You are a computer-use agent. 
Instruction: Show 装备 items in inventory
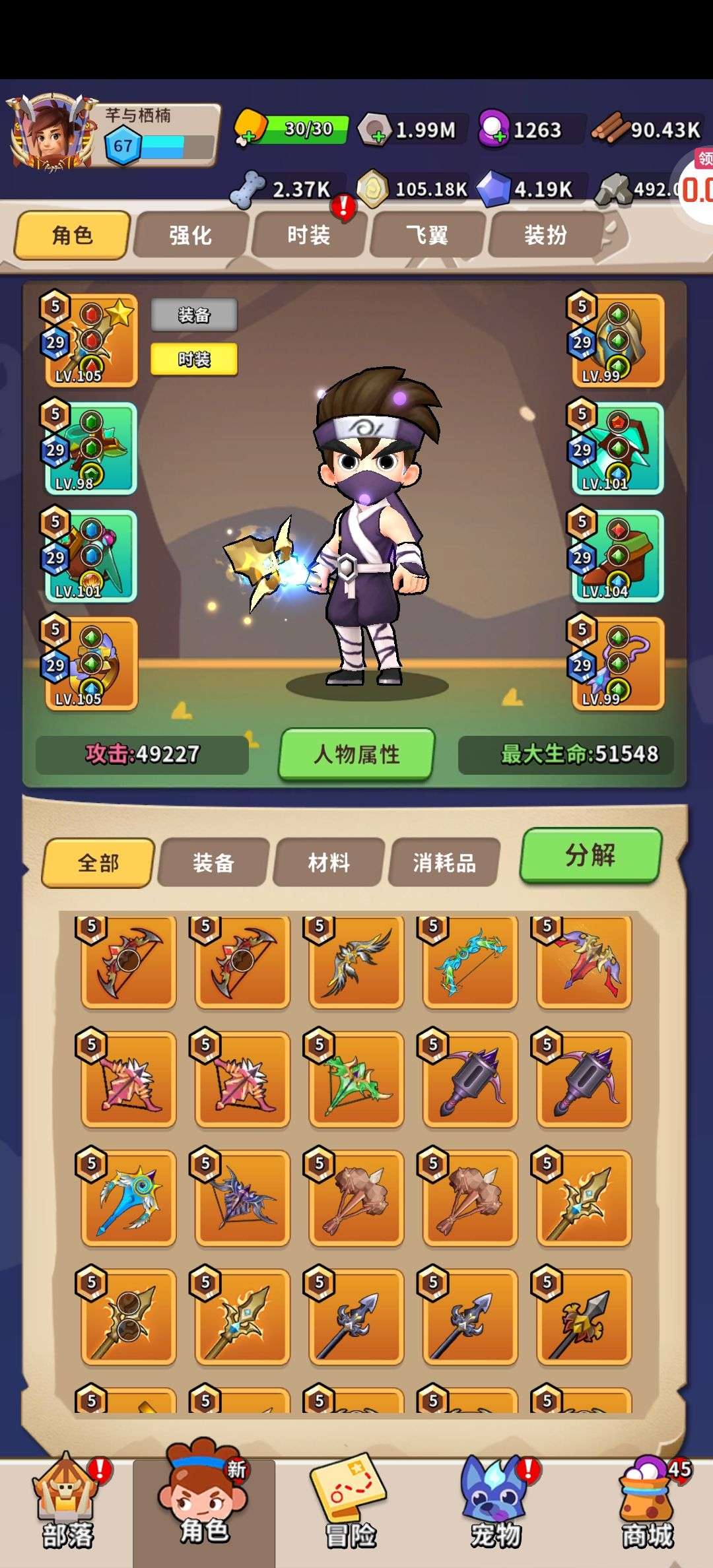[x=213, y=863]
